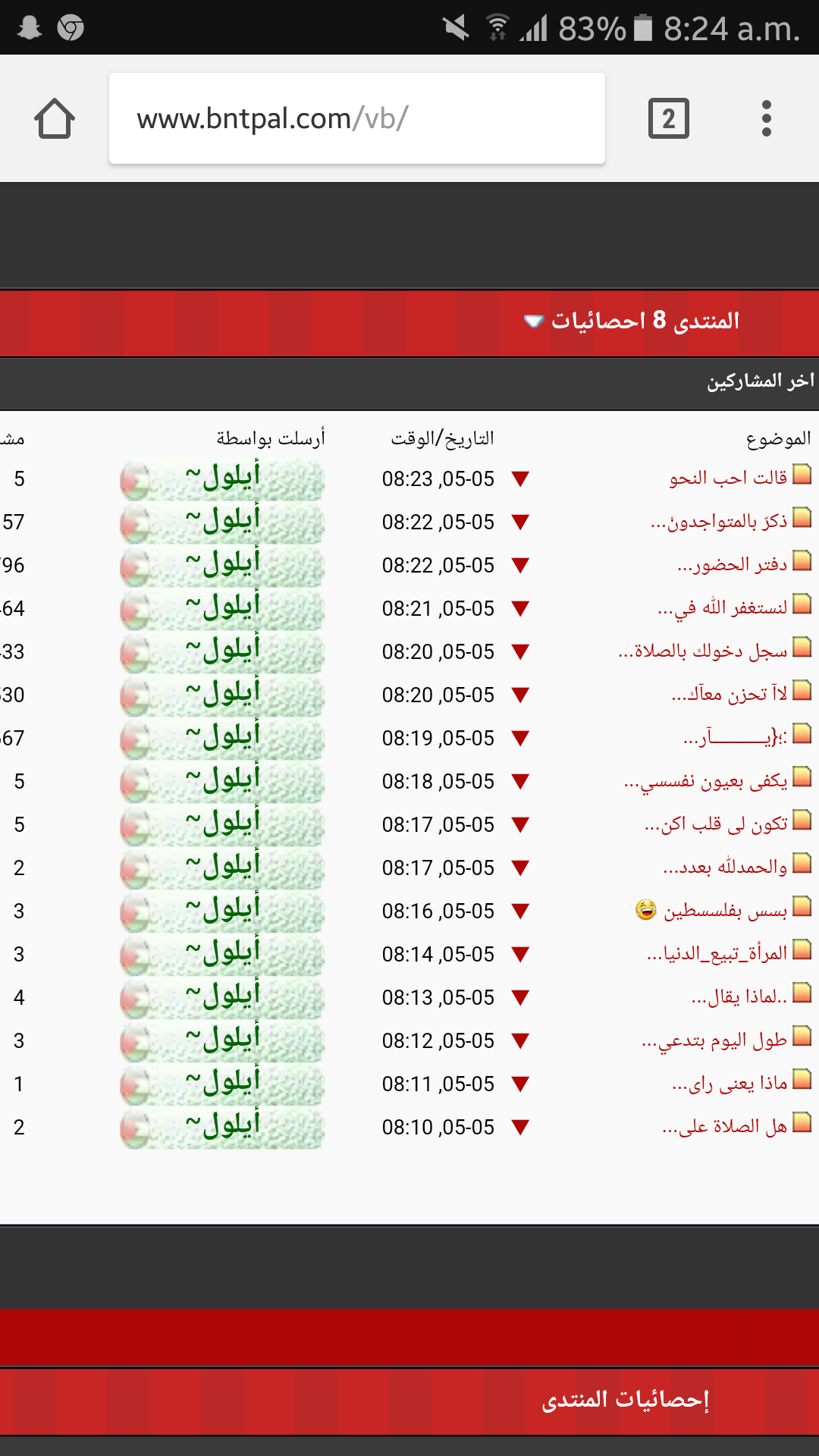Open the topic بسس بفلسسطين
Screen dimensions: 819x1456
point(726,910)
